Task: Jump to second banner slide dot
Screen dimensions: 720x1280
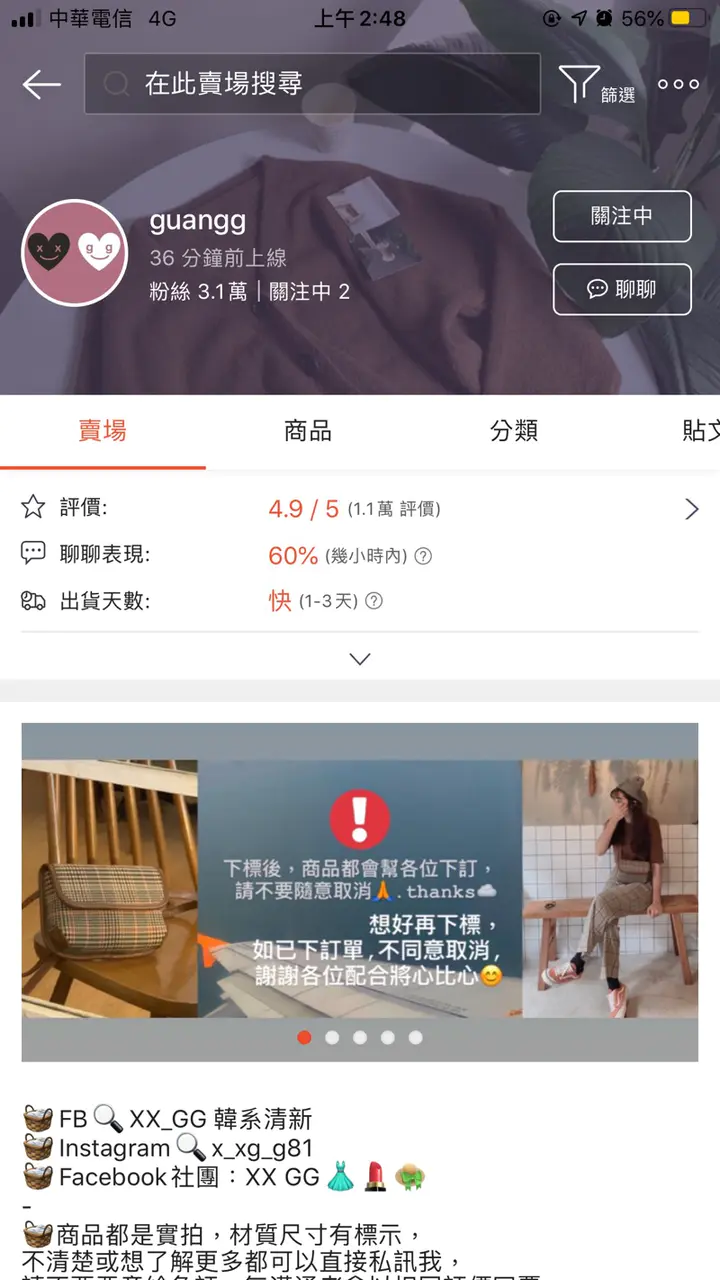Action: pyautogui.click(x=332, y=1037)
